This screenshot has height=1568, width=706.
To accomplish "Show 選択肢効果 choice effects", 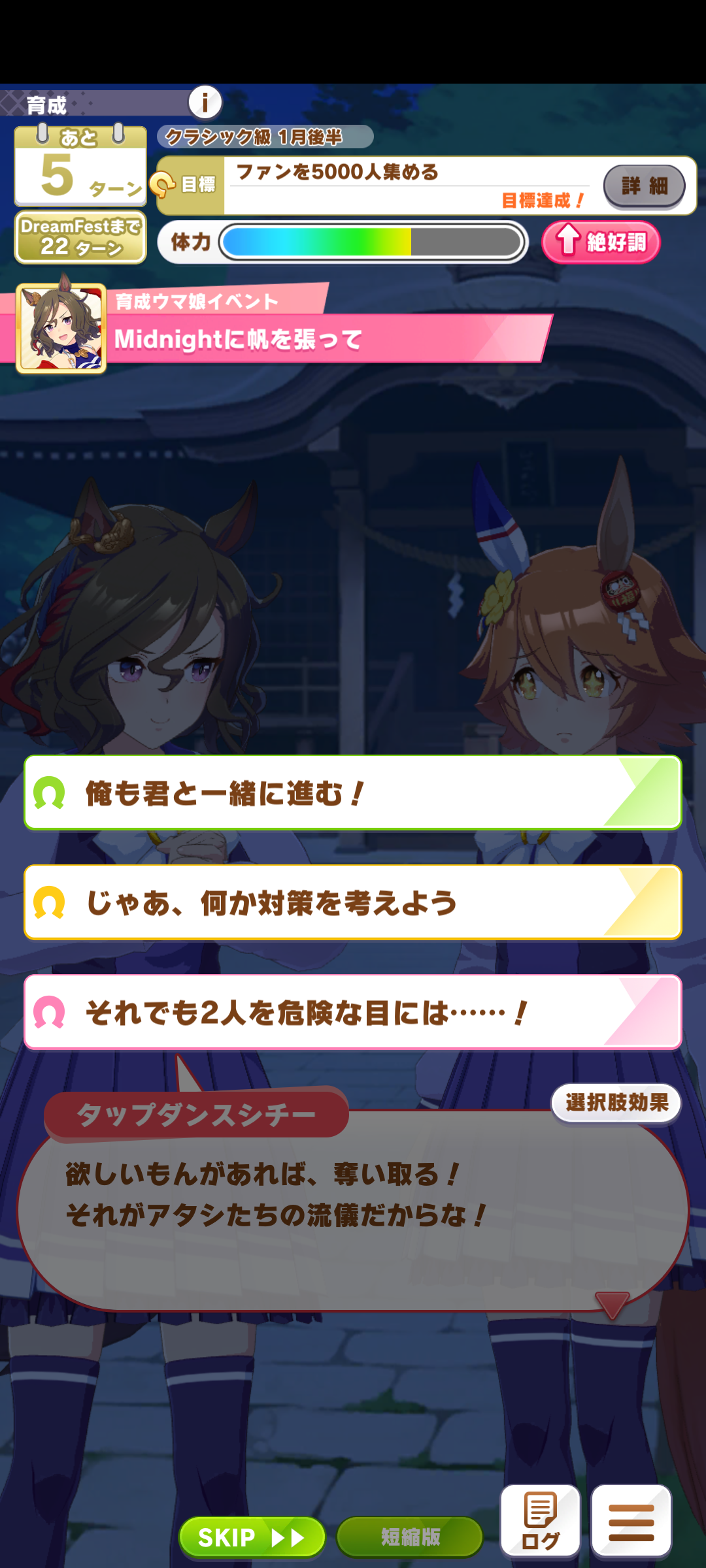I will 616,1103.
